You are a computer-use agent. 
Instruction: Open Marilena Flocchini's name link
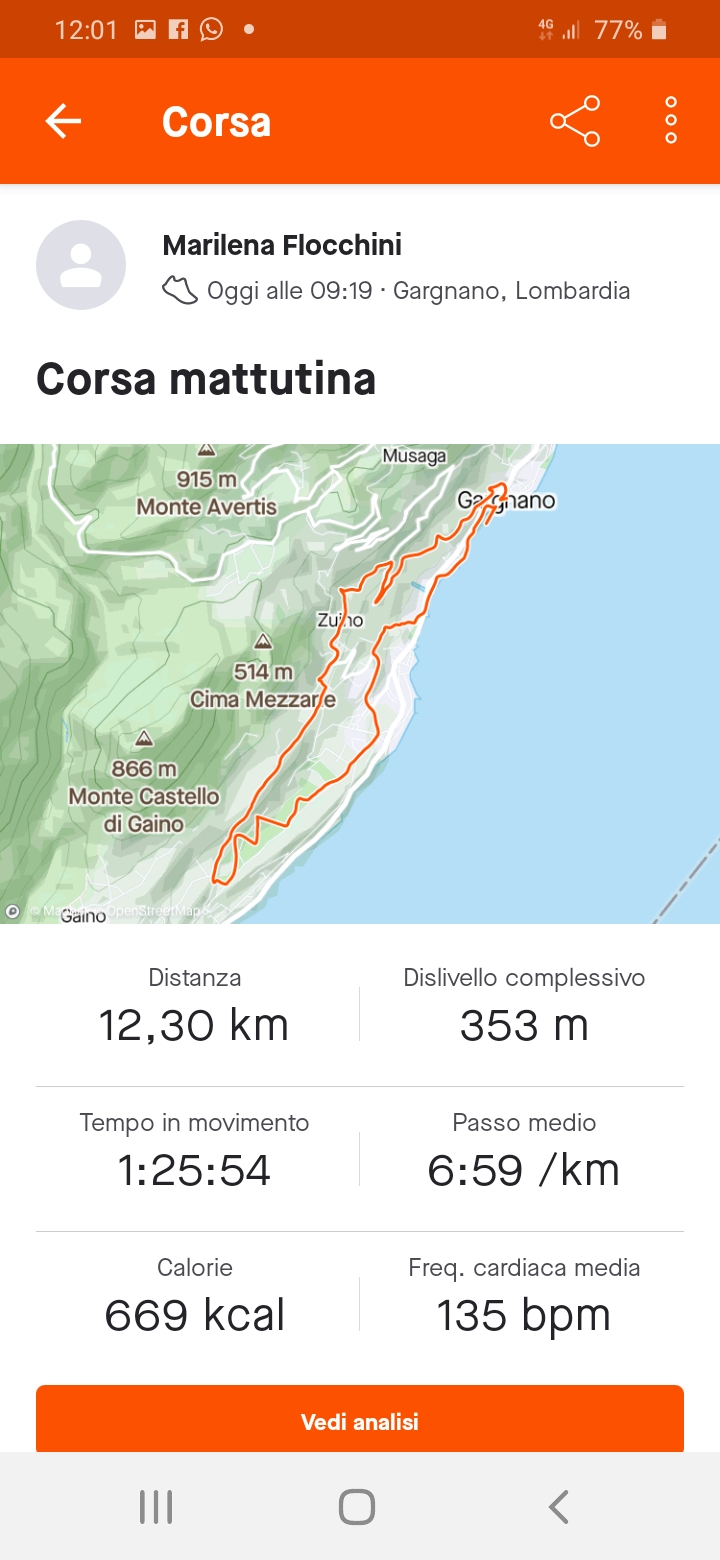(282, 245)
